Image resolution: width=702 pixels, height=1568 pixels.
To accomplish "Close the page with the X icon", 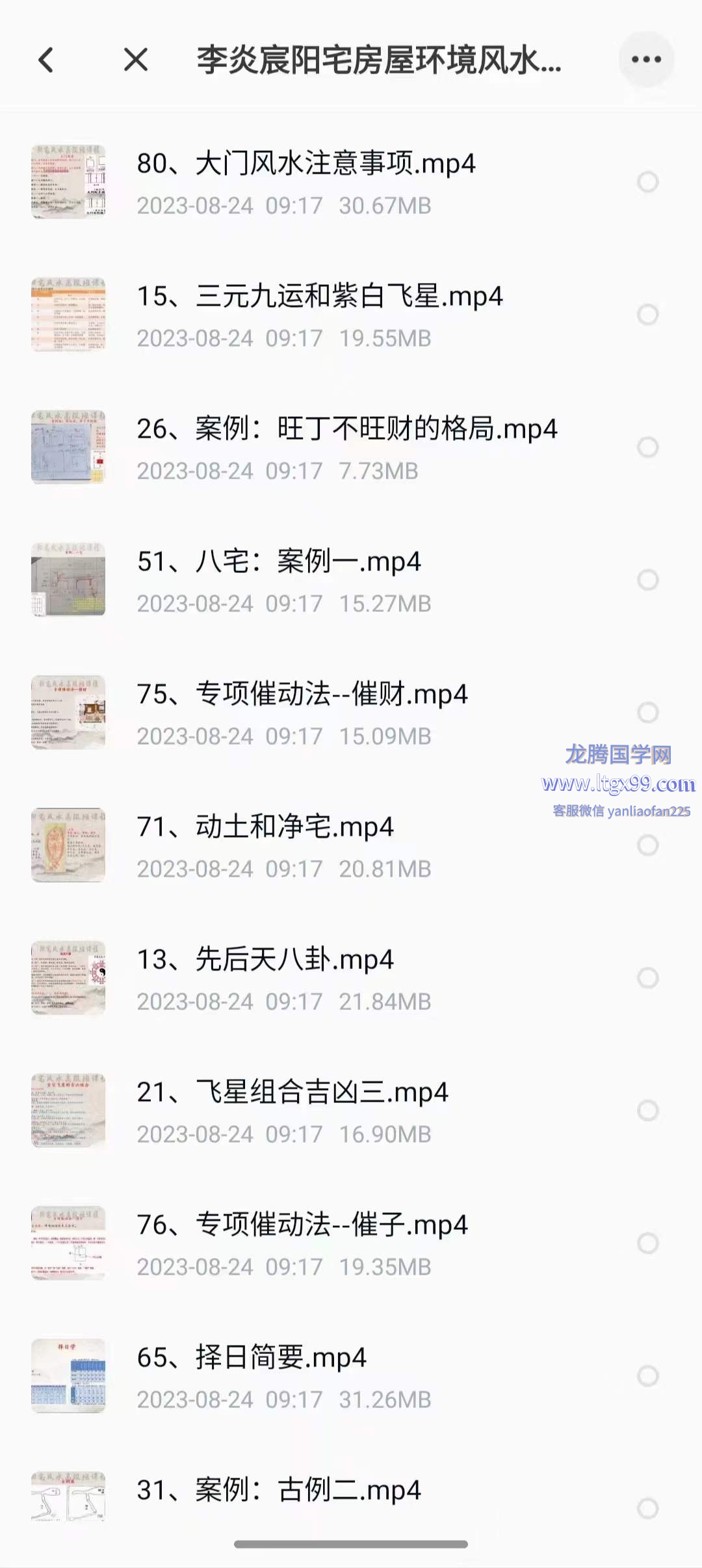I will pyautogui.click(x=136, y=60).
